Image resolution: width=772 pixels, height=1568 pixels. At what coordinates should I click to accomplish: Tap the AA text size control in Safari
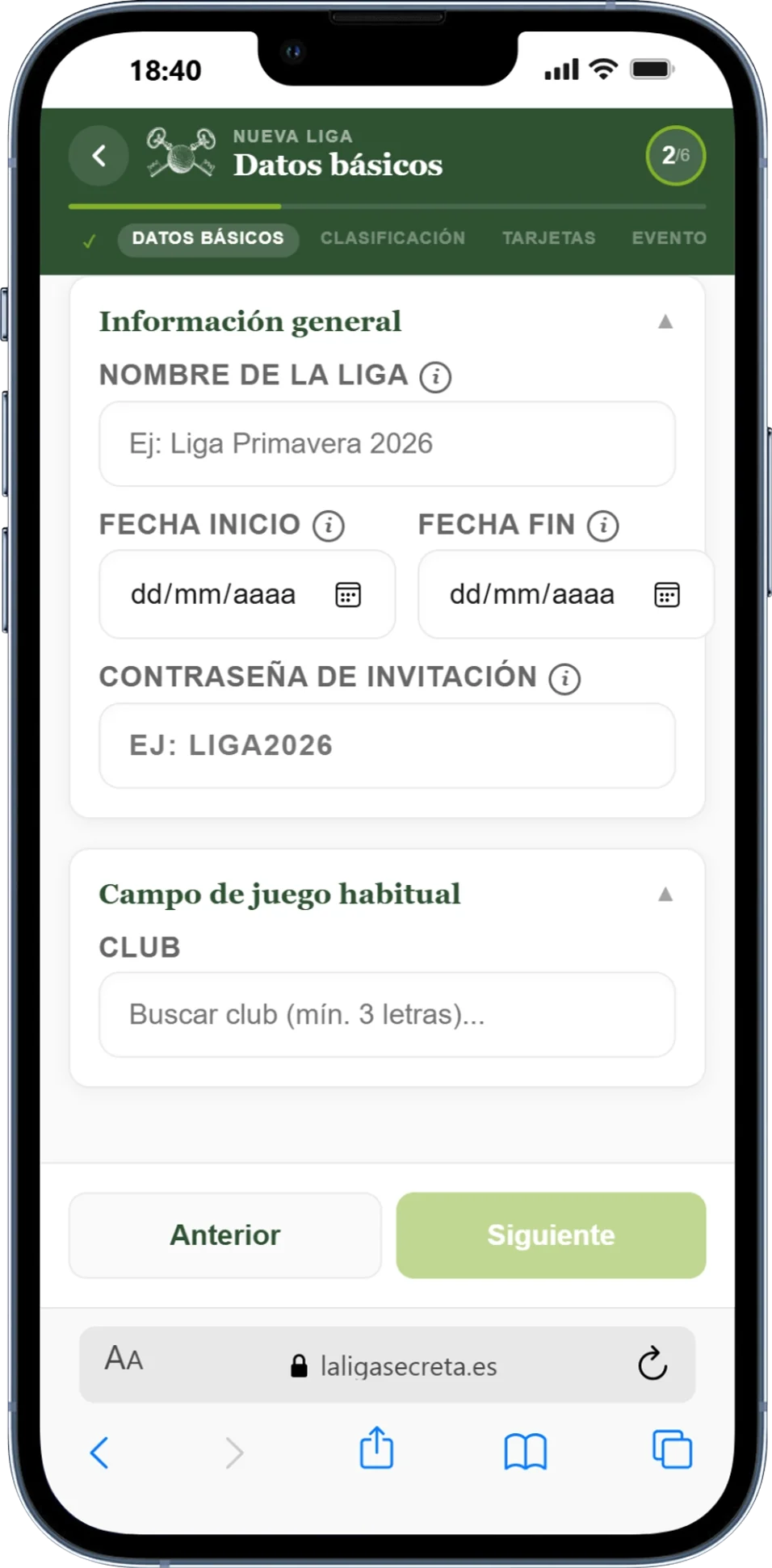(121, 1362)
